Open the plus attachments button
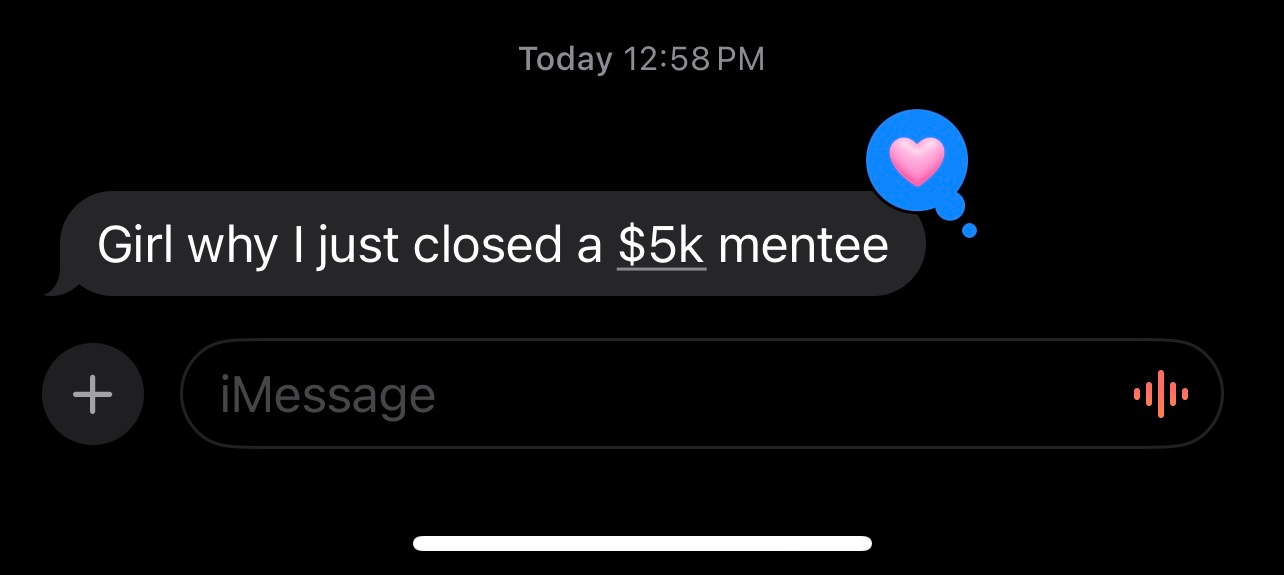 click(x=93, y=395)
